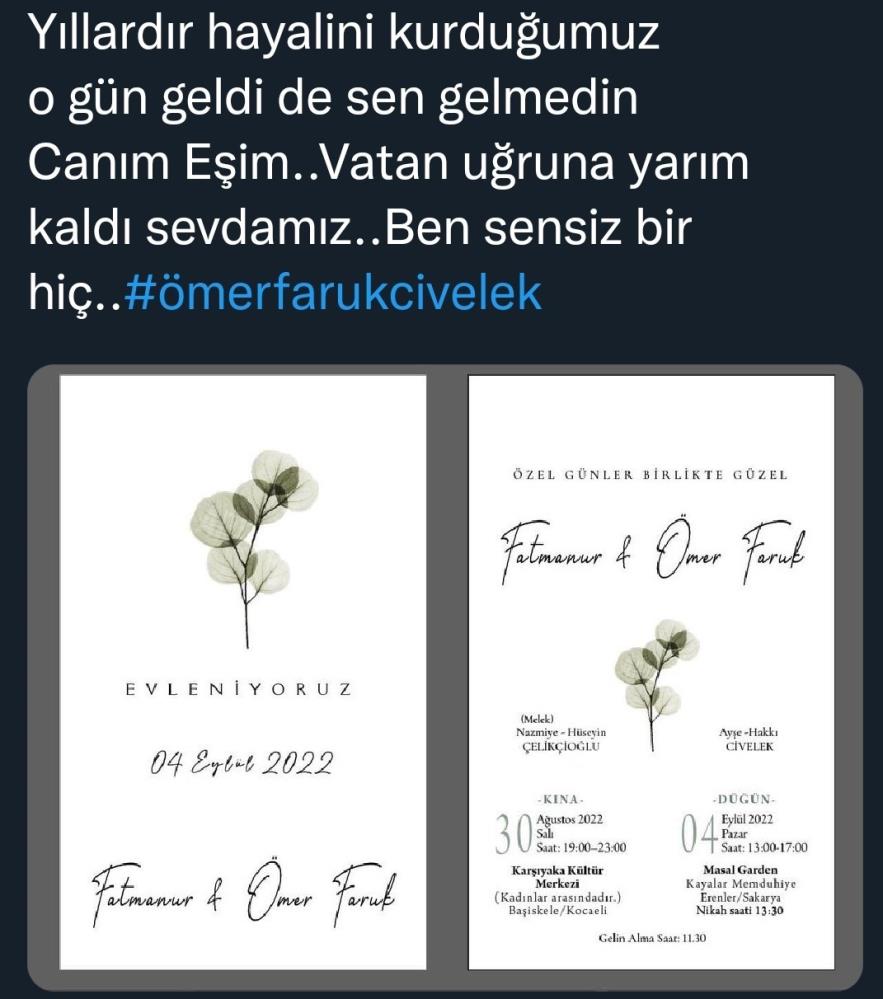Open the invitation image listing Kına and Düğün details

[651, 672]
